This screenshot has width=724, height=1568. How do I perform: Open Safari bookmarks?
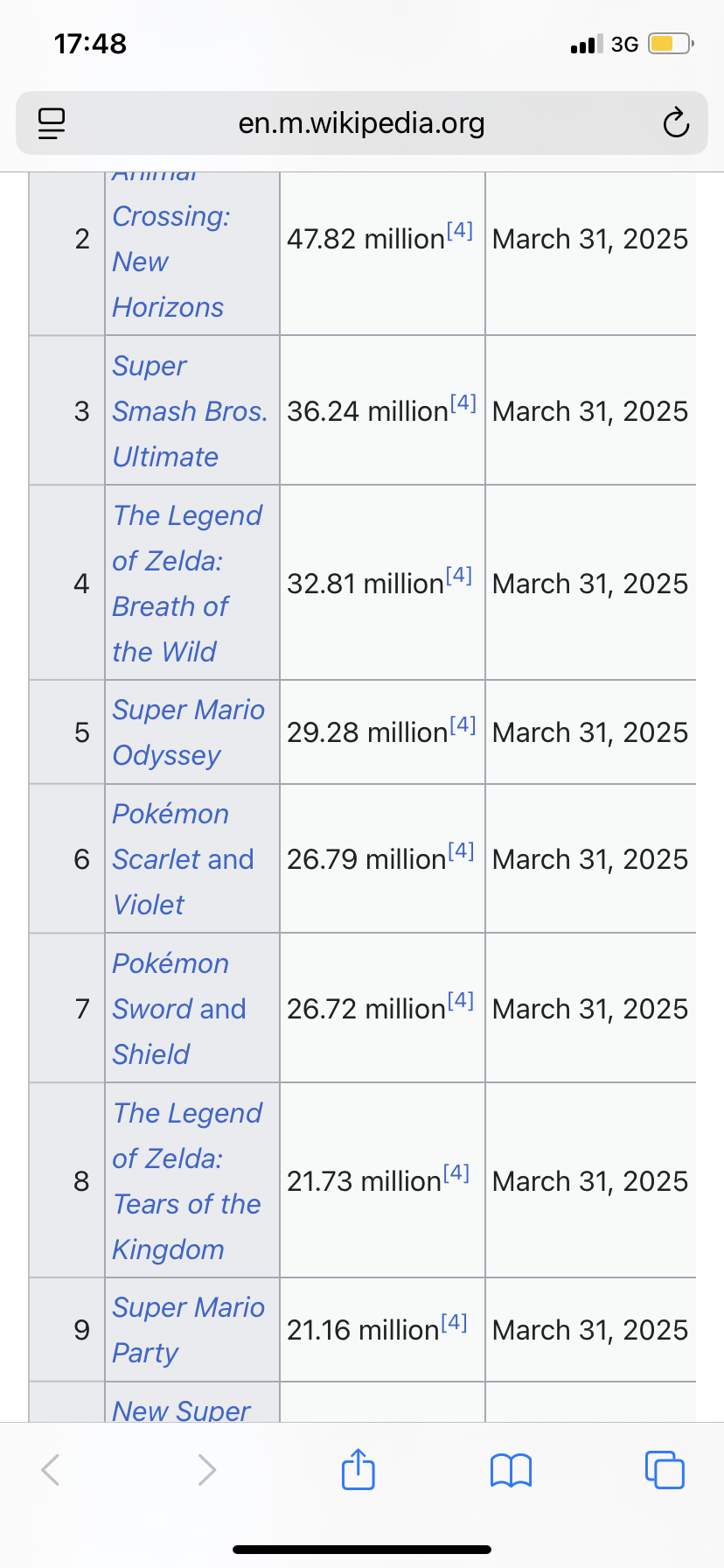point(512,1470)
